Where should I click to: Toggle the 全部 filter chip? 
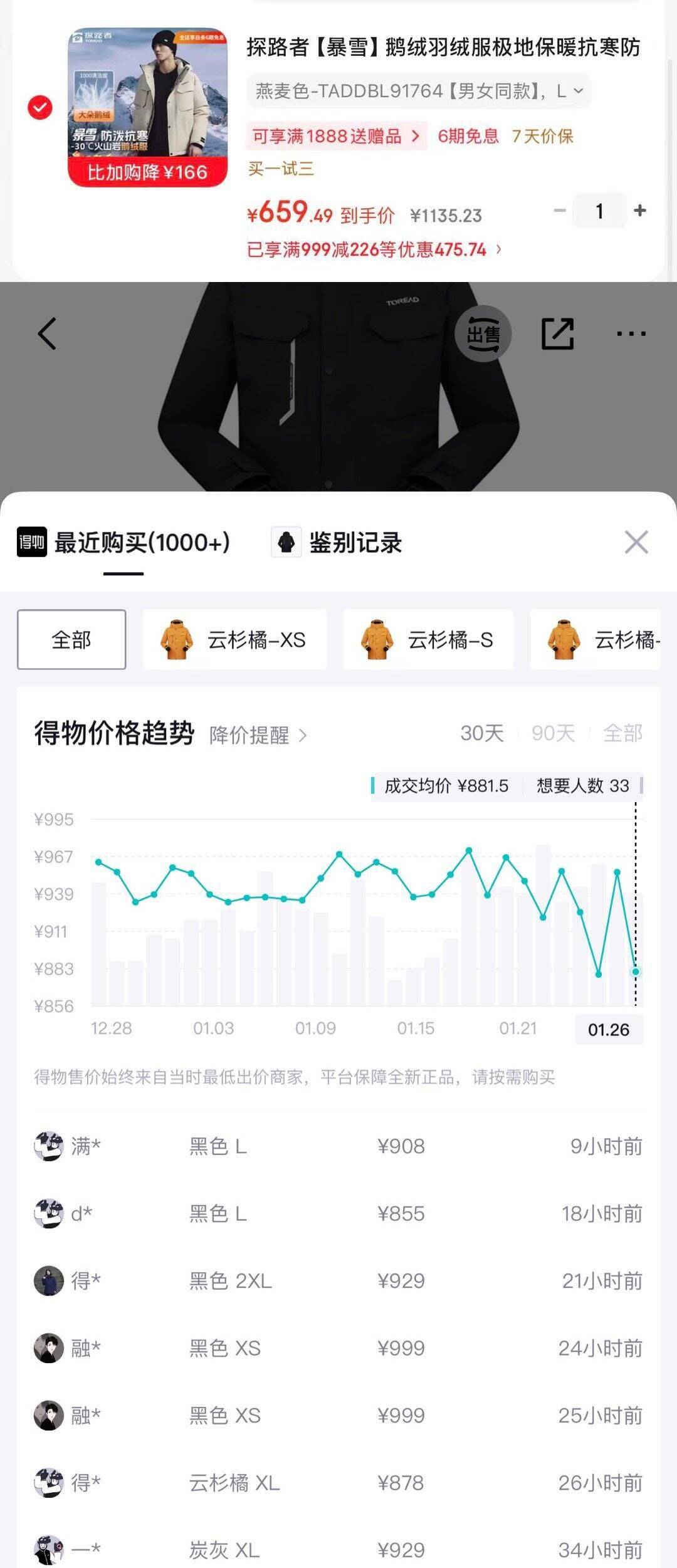71,640
